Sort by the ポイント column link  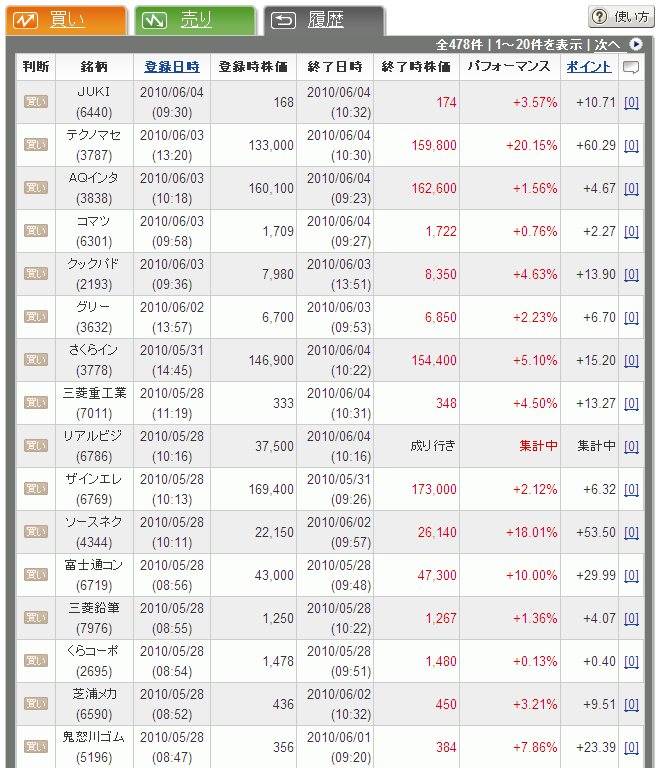(x=589, y=67)
